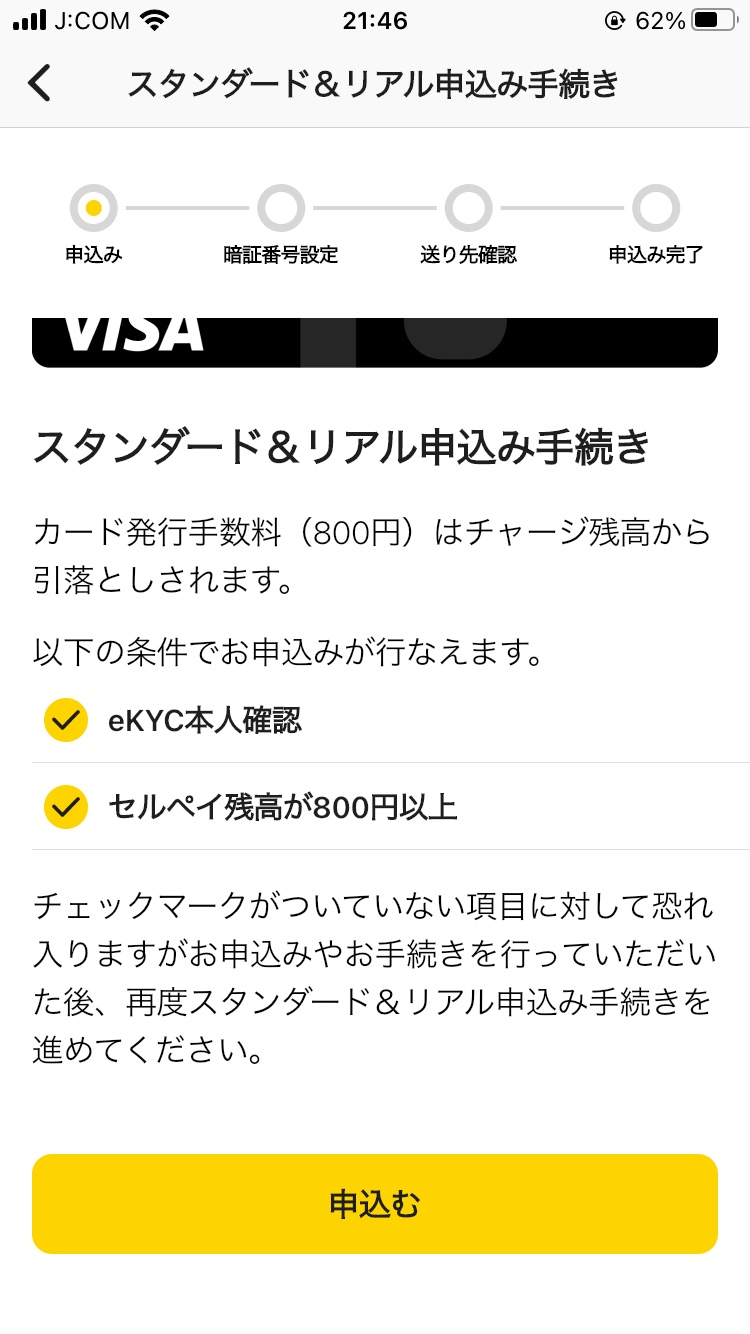
Task: Open the 申込み完了 step
Action: 655,208
